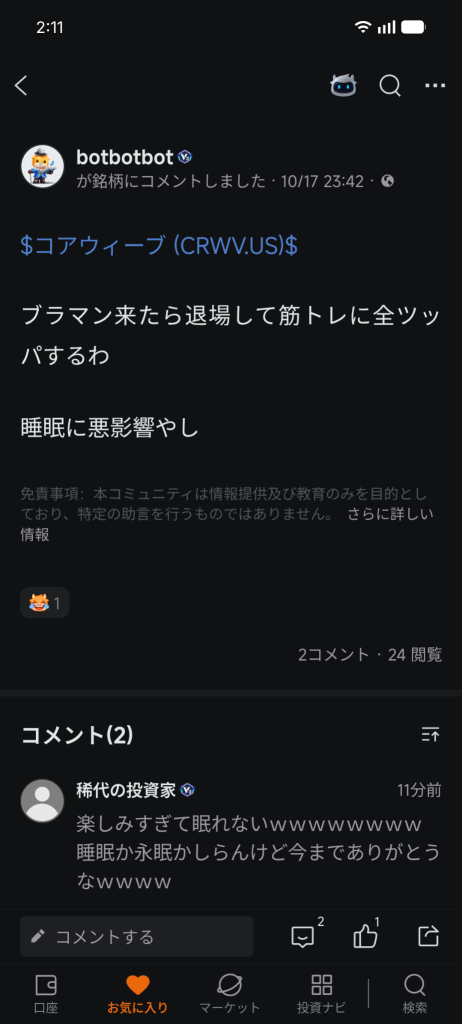Image resolution: width=462 pixels, height=1024 pixels.
Task: Open the $コアウィーブ (CRWV.US)$ stock link
Action: coord(159,246)
